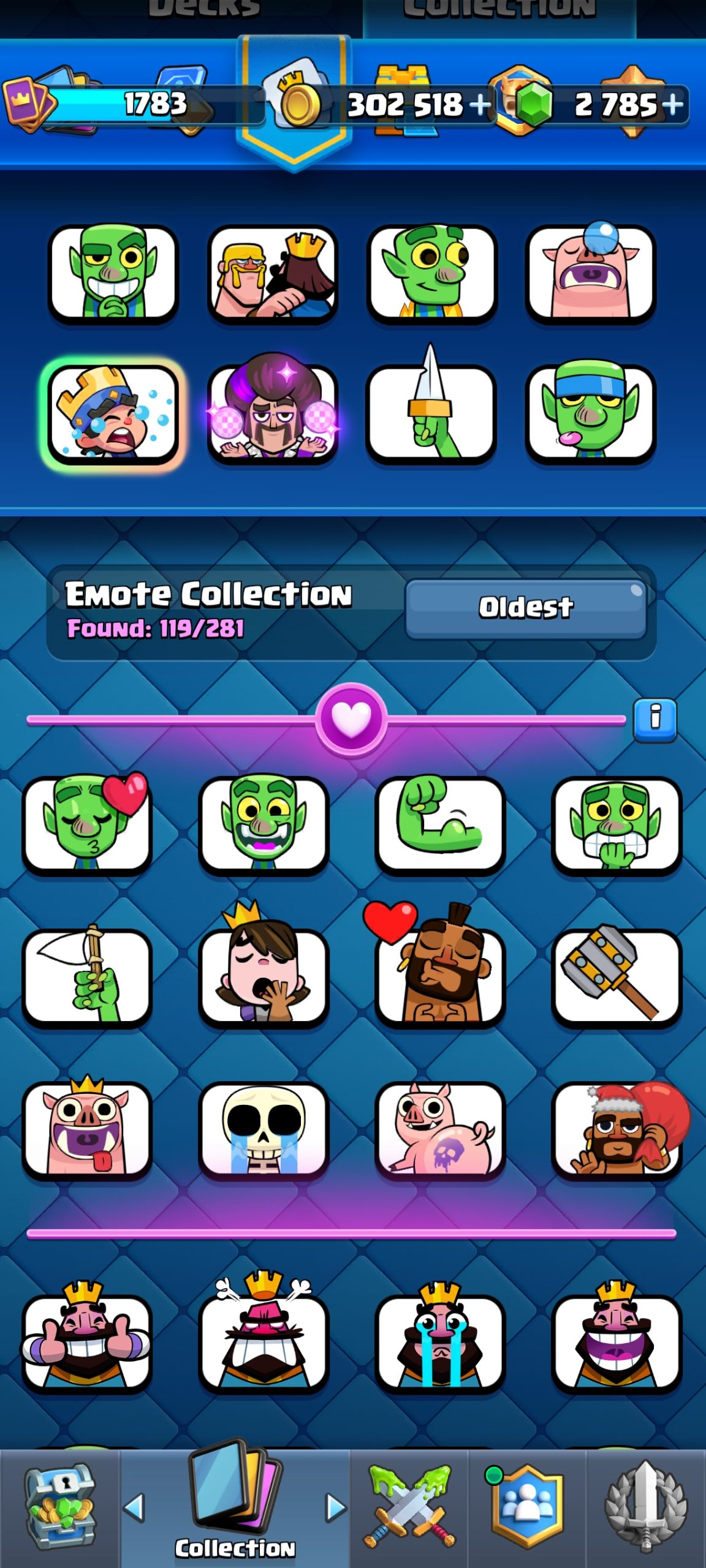
Task: Open the Clan social tab
Action: 527,1507
